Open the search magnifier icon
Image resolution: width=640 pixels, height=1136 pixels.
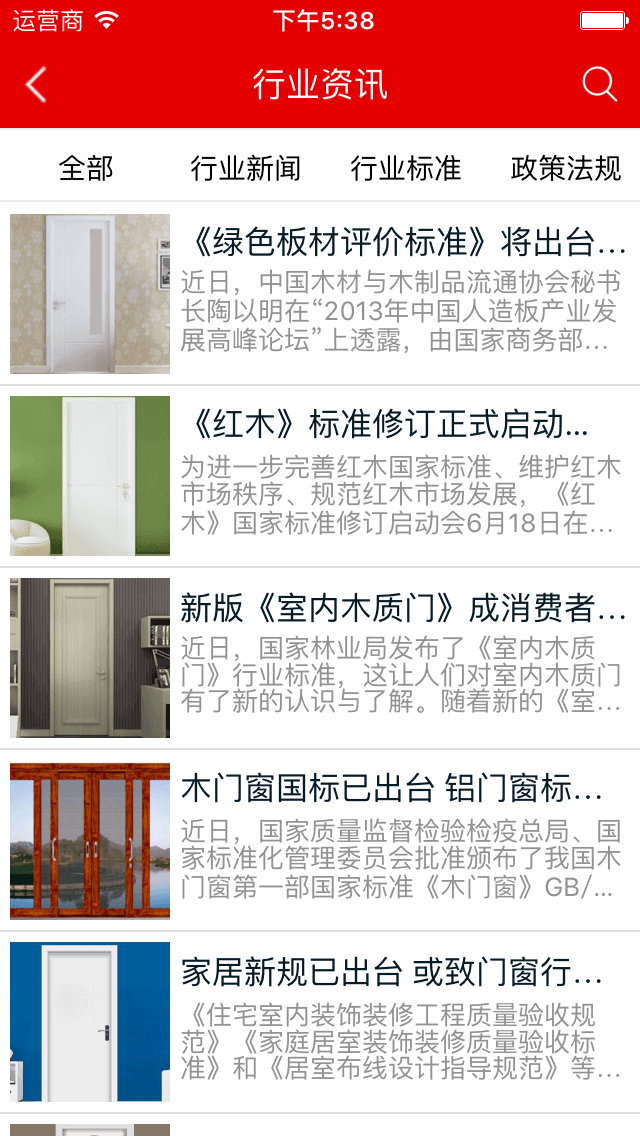599,85
